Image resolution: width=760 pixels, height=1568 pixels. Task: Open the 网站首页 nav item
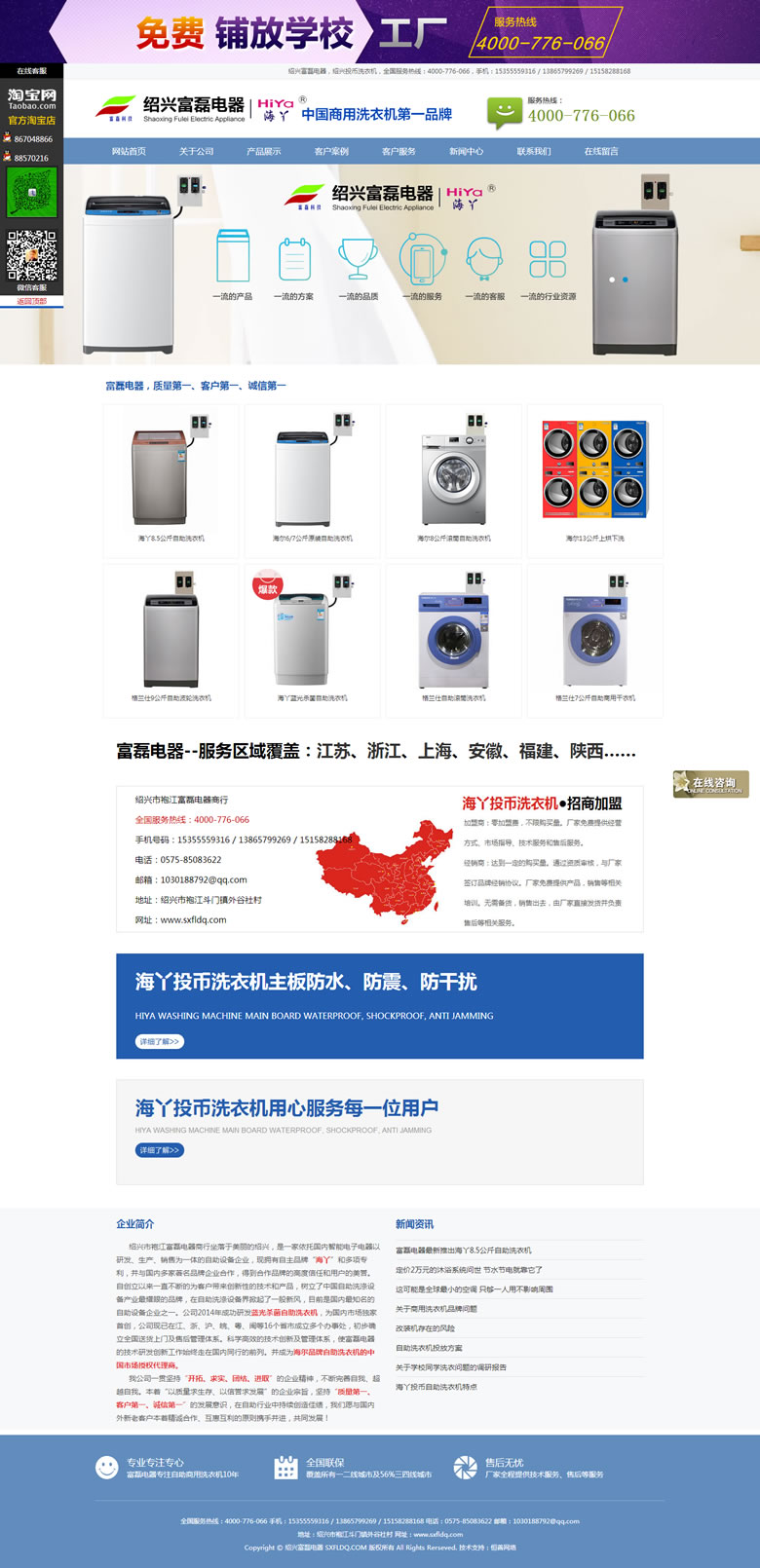[x=129, y=151]
